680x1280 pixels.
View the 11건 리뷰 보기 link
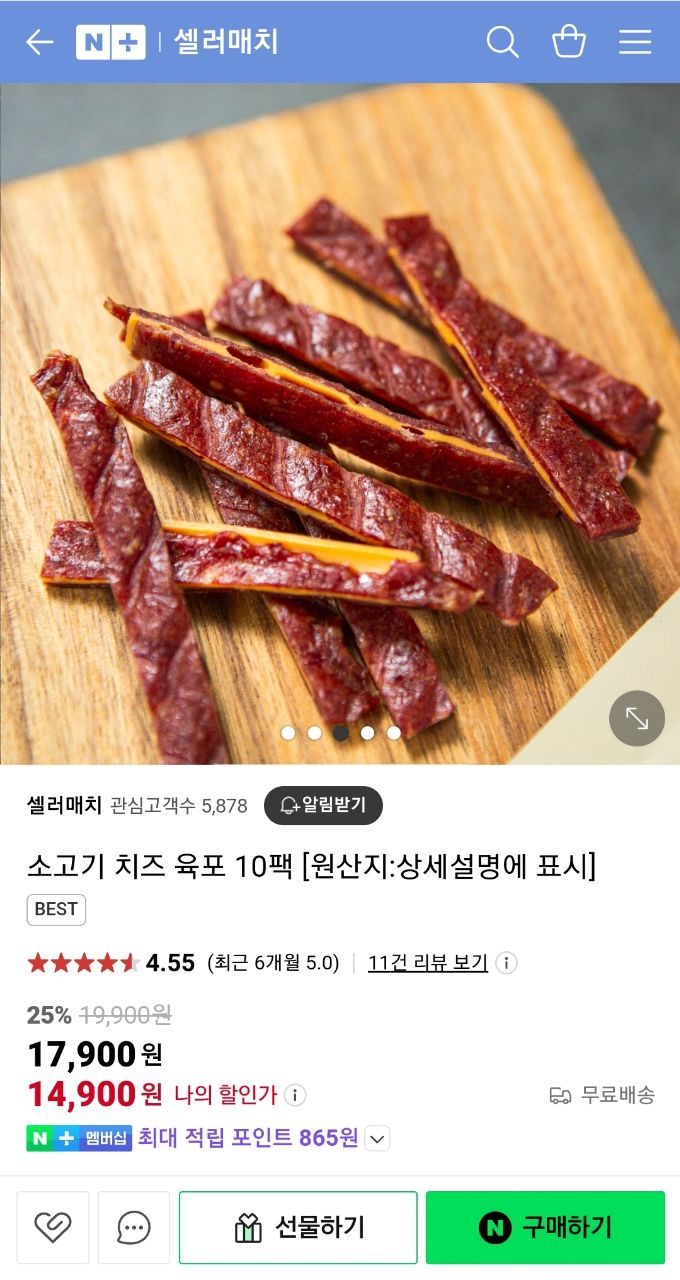pyautogui.click(x=427, y=963)
